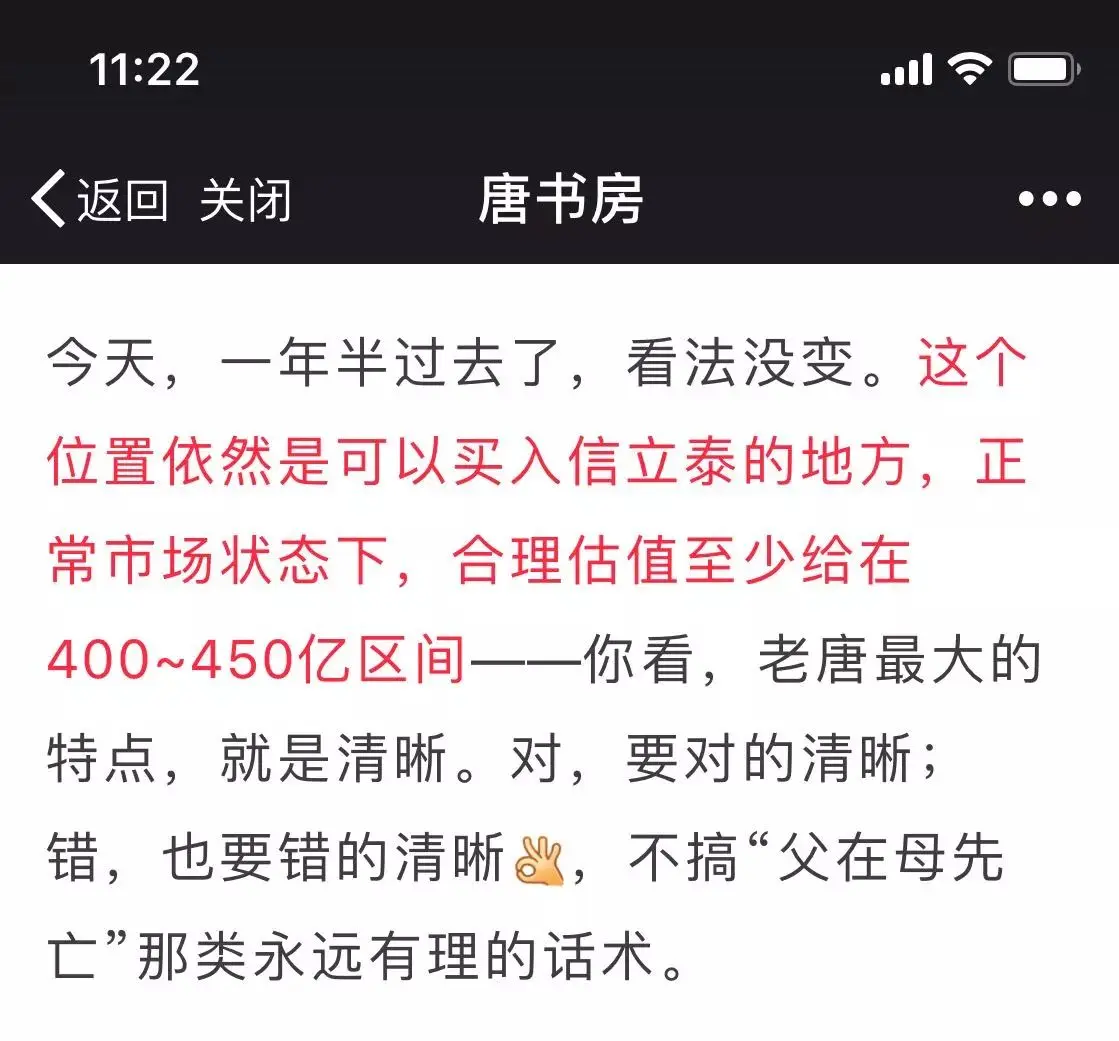This screenshot has height=1041, width=1119.
Task: Close the page with 关闭
Action: (x=245, y=200)
